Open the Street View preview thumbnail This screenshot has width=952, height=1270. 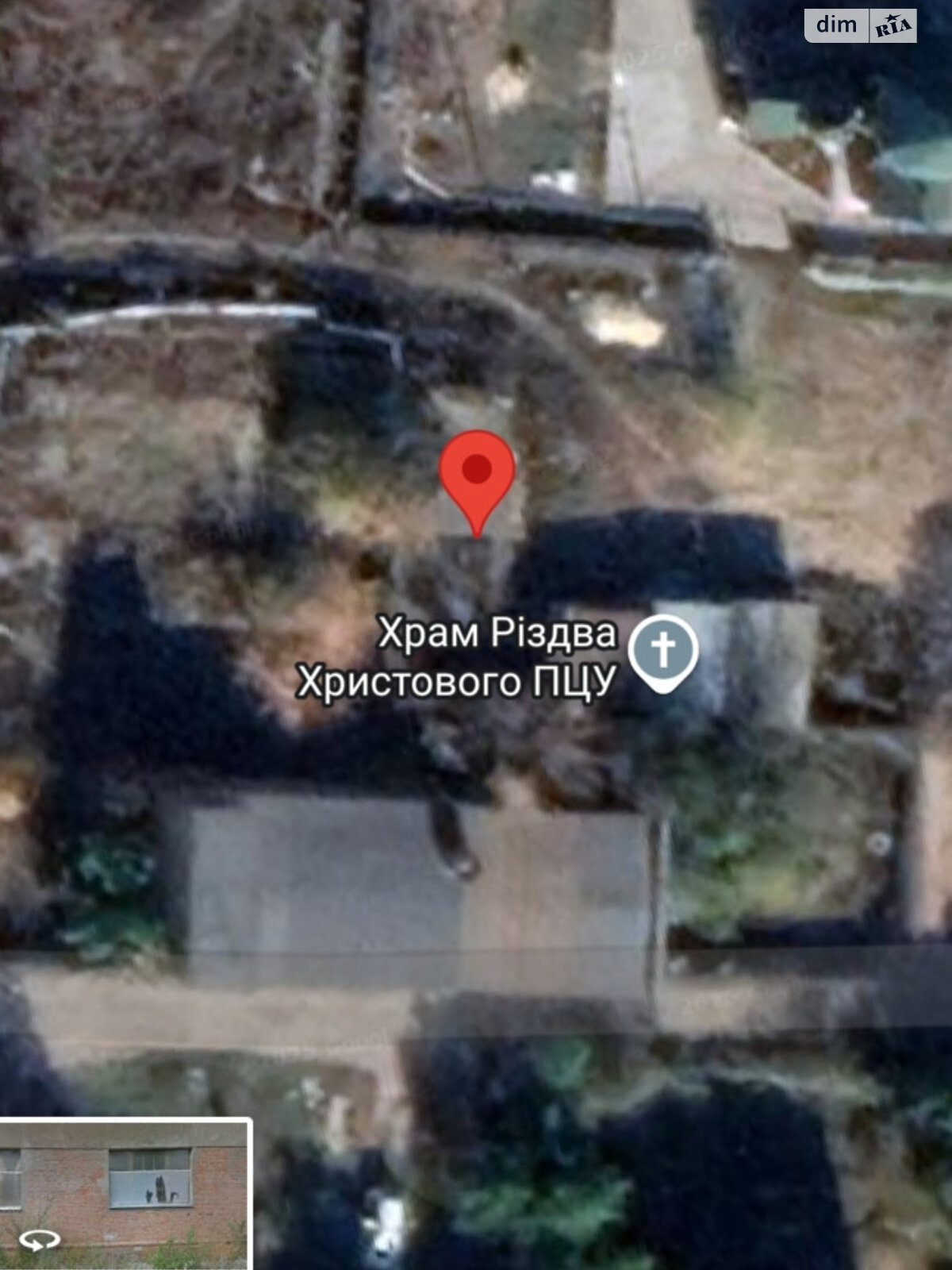pyautogui.click(x=125, y=1193)
